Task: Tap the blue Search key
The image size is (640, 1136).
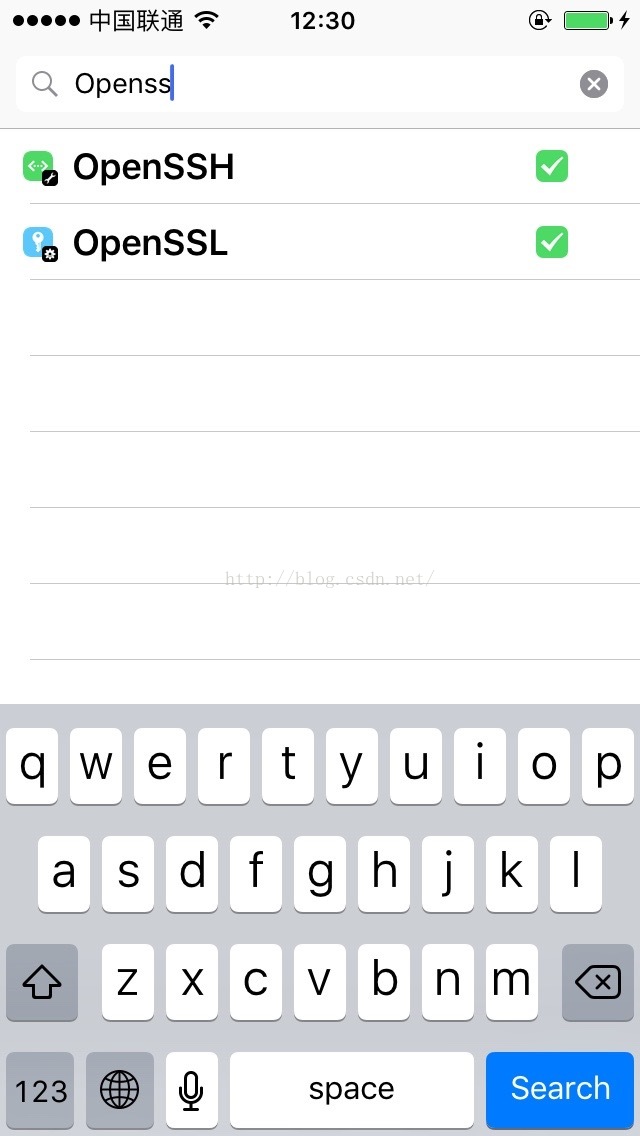Action: coord(560,1089)
